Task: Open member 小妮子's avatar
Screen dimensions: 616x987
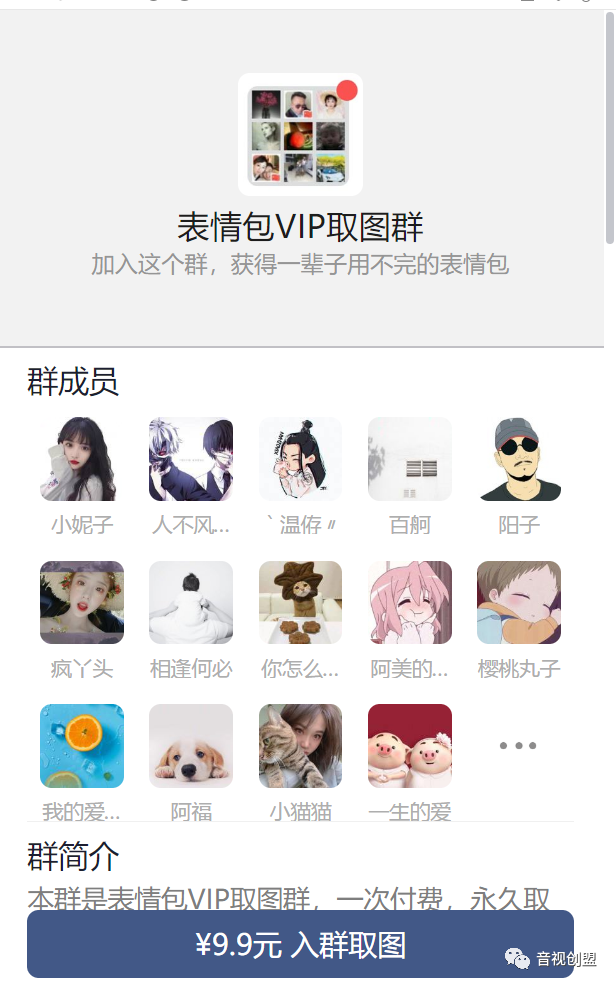Action: tap(82, 459)
